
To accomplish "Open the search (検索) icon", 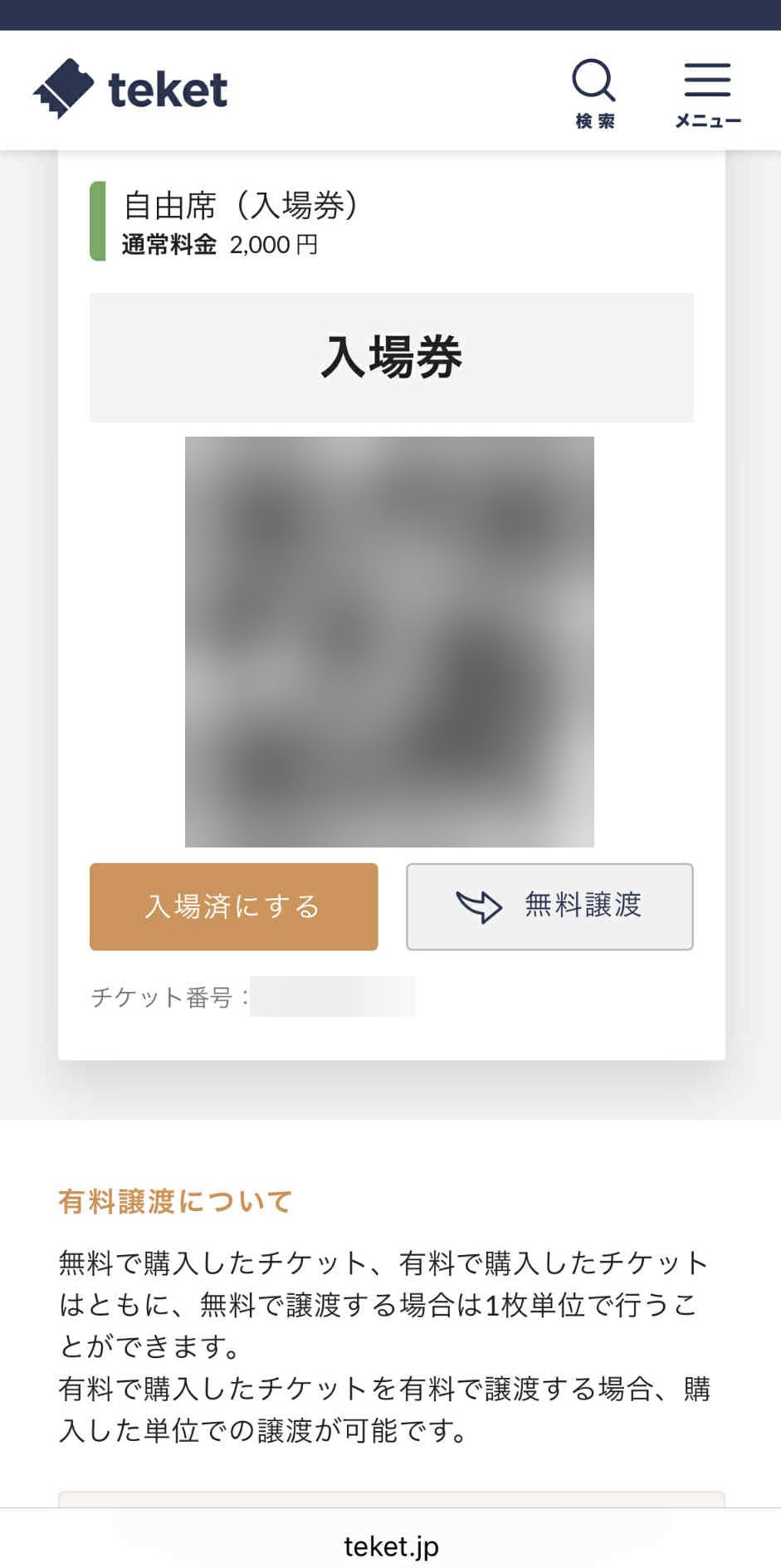I will click(594, 92).
